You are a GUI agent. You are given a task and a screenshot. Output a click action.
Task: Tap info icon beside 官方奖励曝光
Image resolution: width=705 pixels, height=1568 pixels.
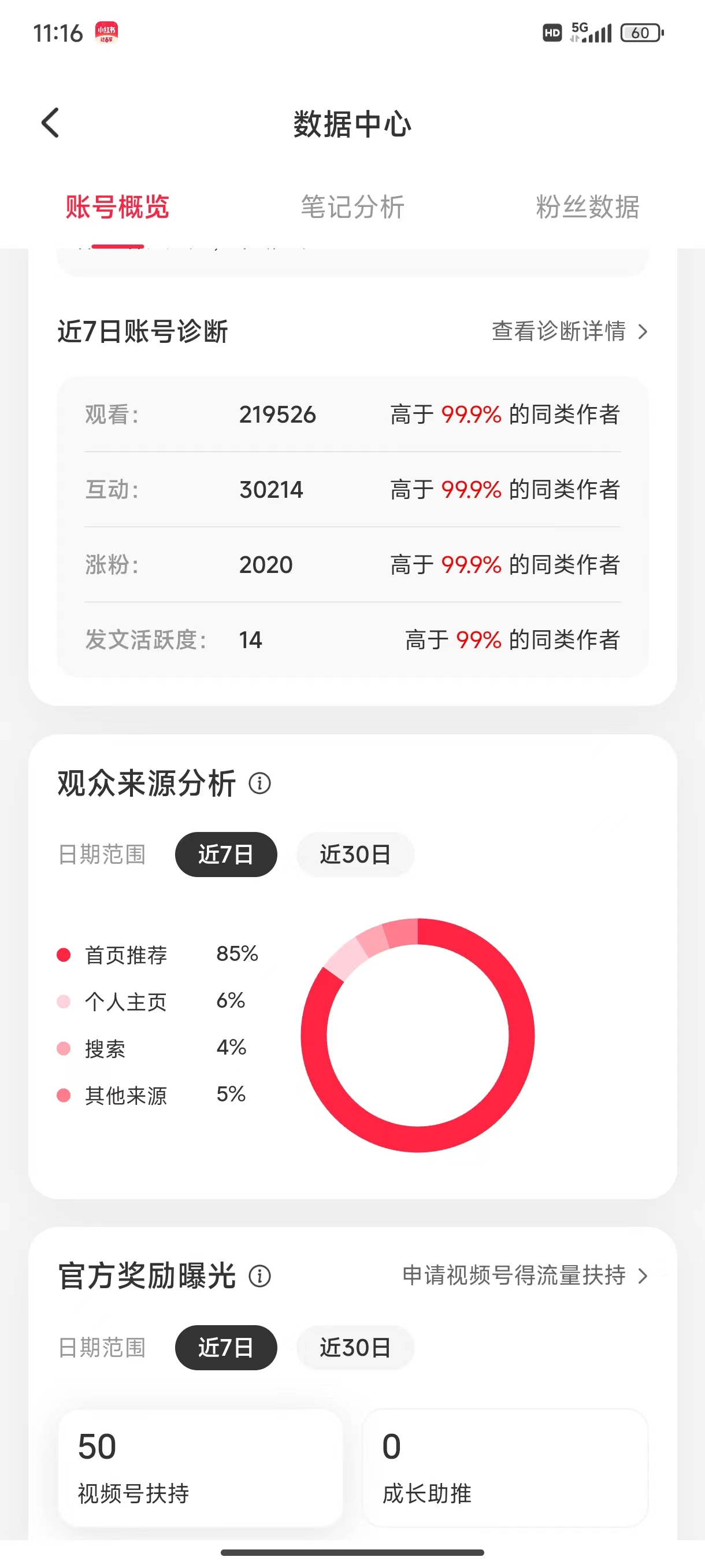point(259,1276)
